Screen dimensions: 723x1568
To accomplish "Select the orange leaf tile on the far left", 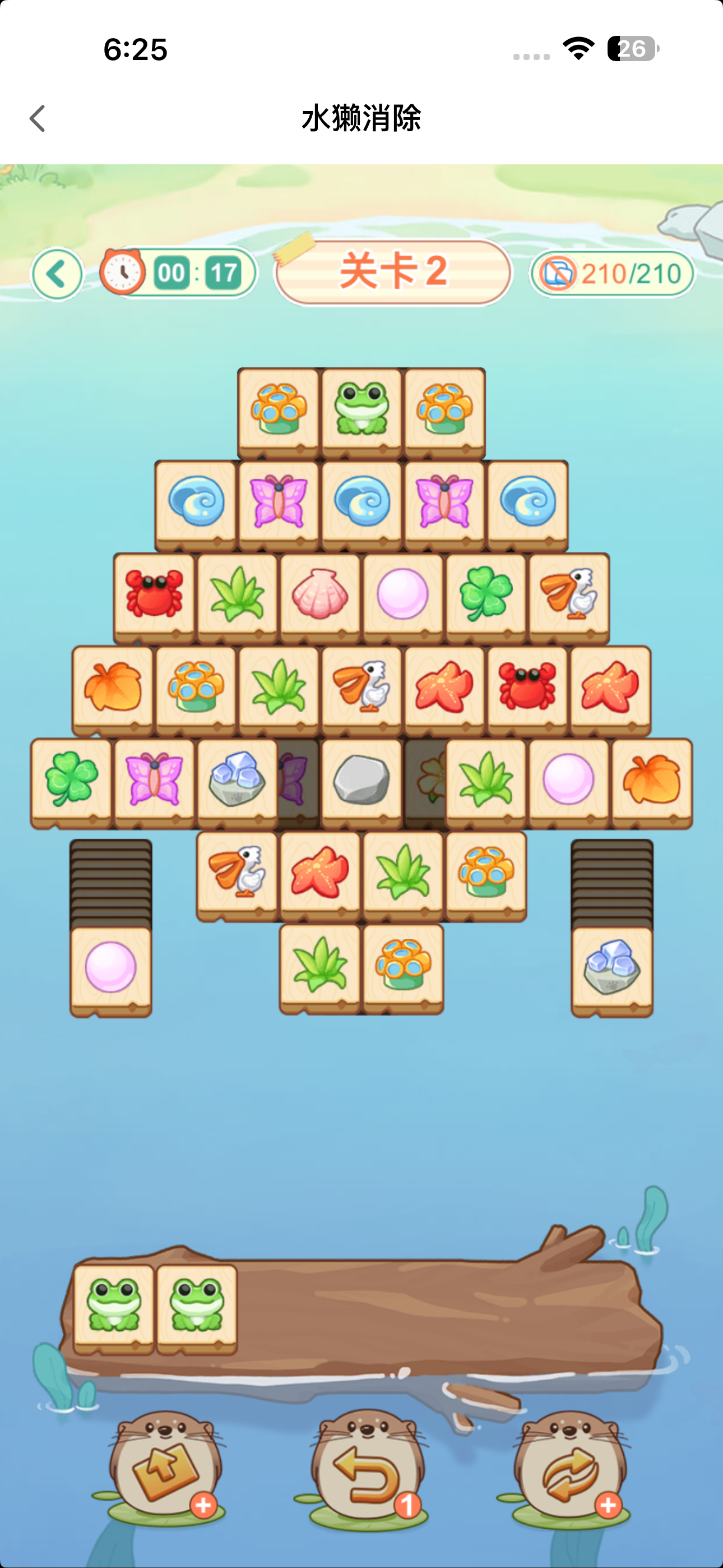I will click(113, 688).
